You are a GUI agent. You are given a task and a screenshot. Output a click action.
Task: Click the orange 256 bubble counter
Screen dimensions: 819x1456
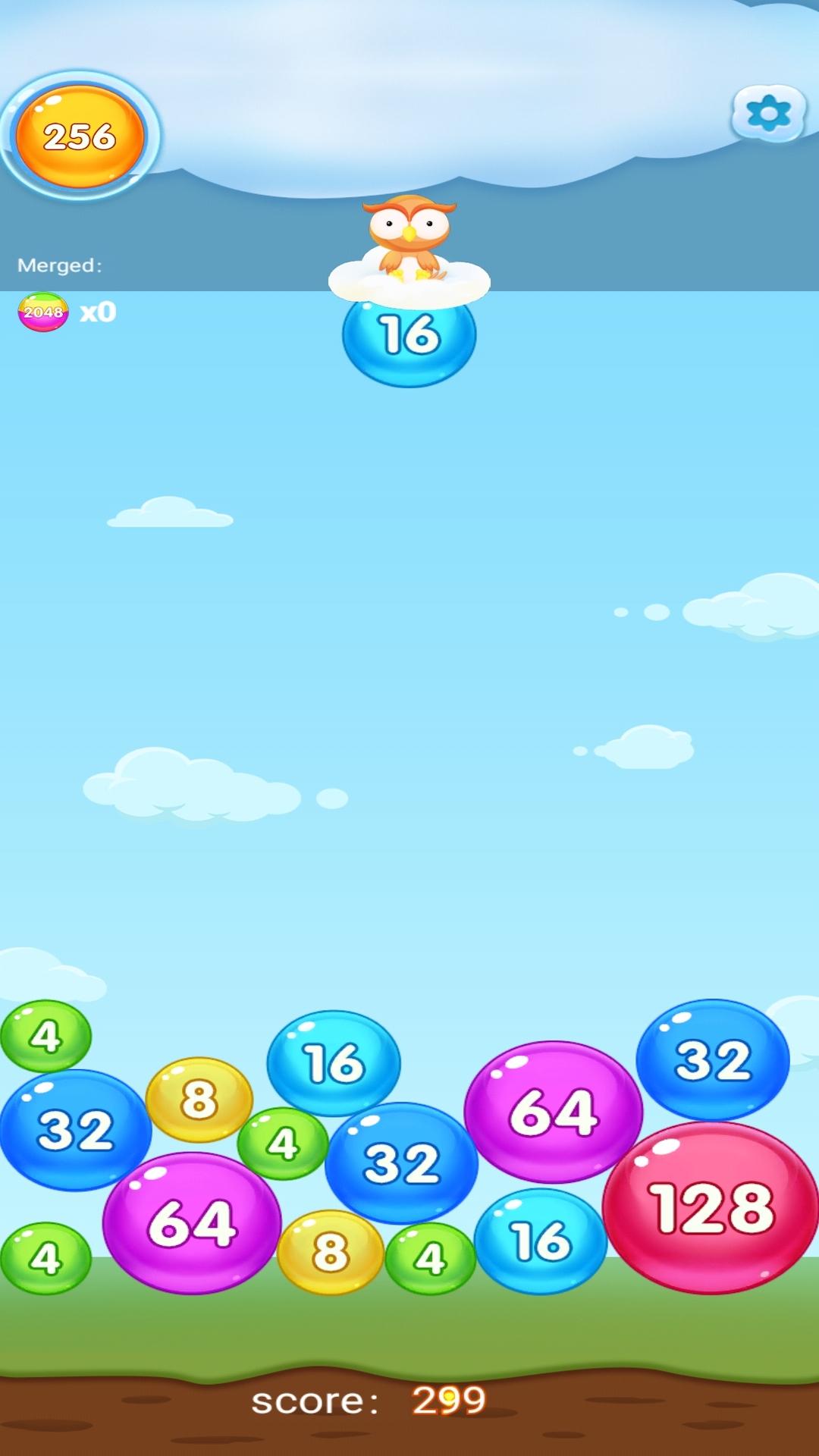78,135
